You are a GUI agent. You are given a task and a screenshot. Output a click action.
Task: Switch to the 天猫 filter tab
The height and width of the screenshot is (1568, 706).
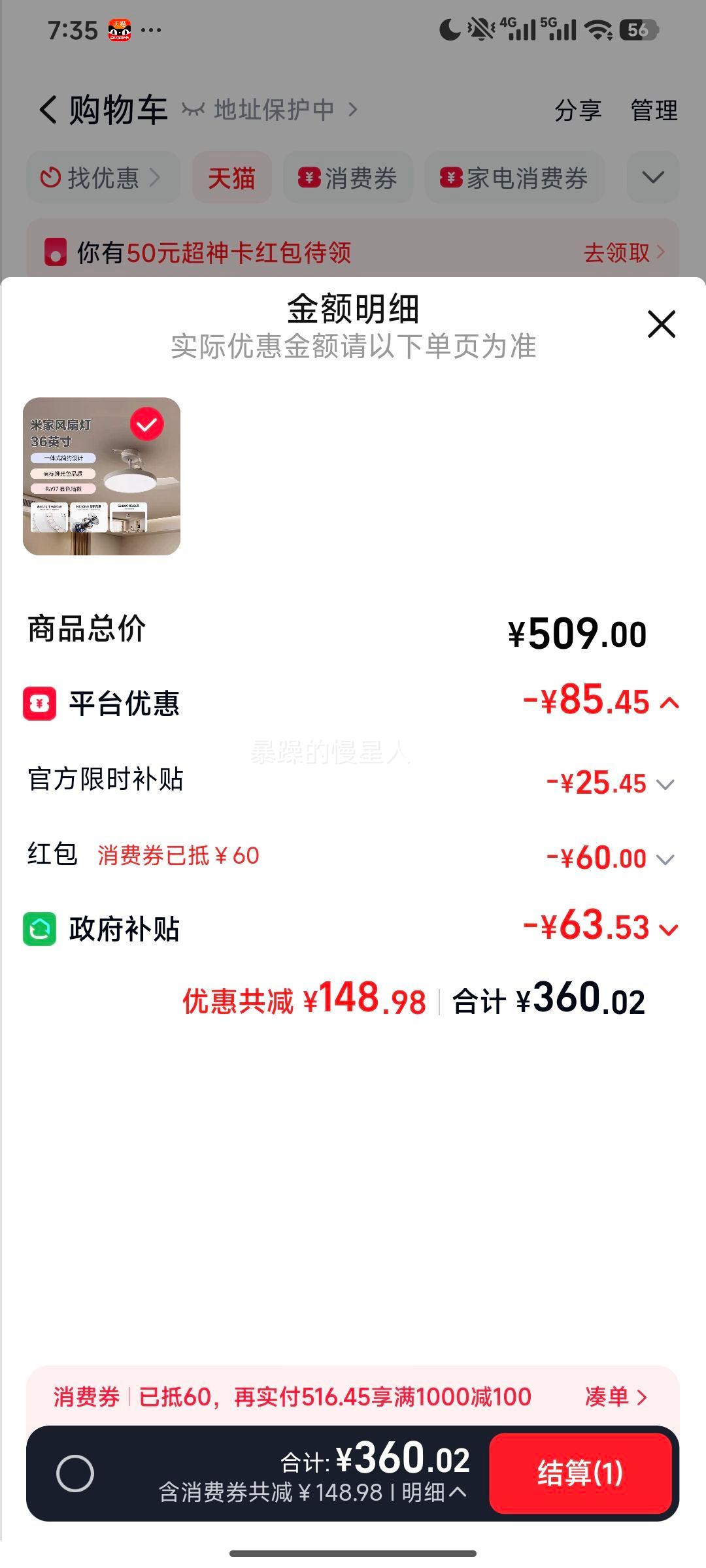point(232,177)
